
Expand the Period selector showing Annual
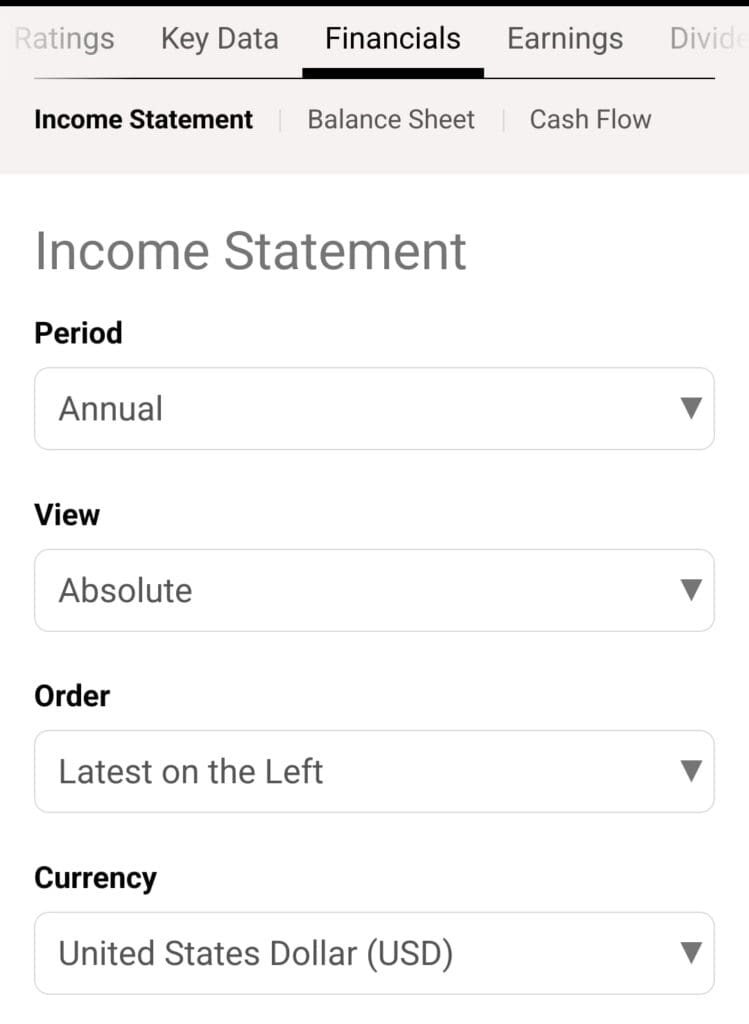point(374,408)
